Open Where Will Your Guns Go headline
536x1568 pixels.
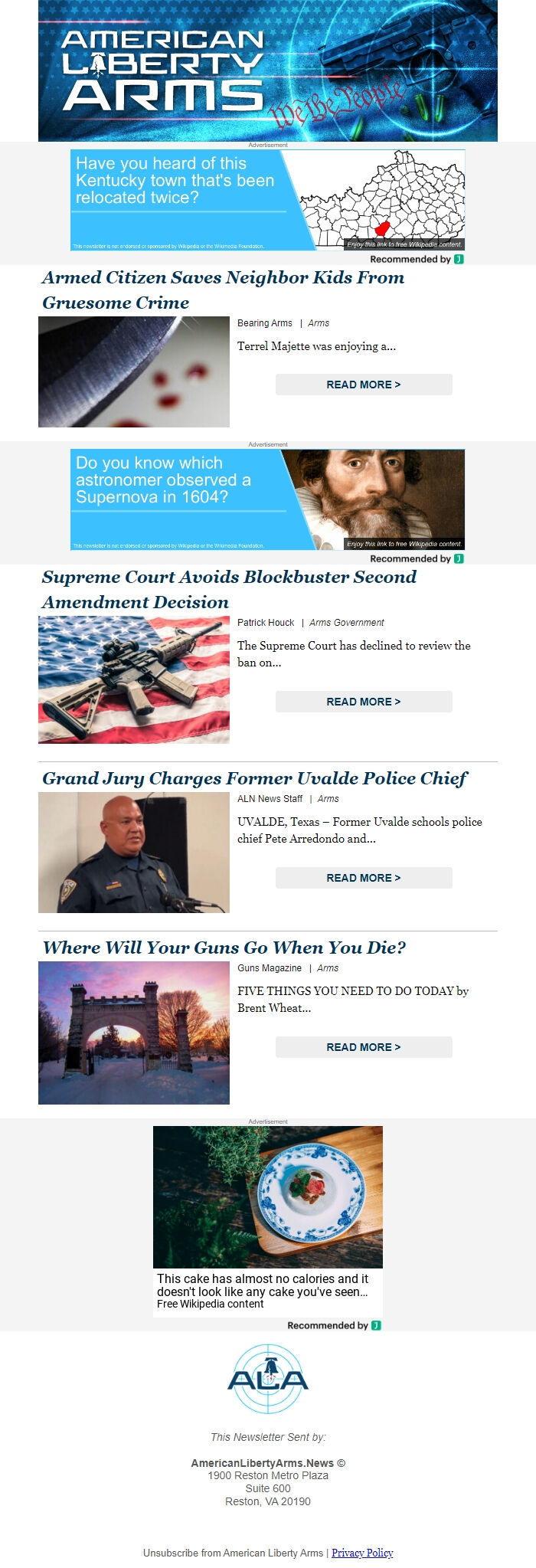tap(224, 948)
